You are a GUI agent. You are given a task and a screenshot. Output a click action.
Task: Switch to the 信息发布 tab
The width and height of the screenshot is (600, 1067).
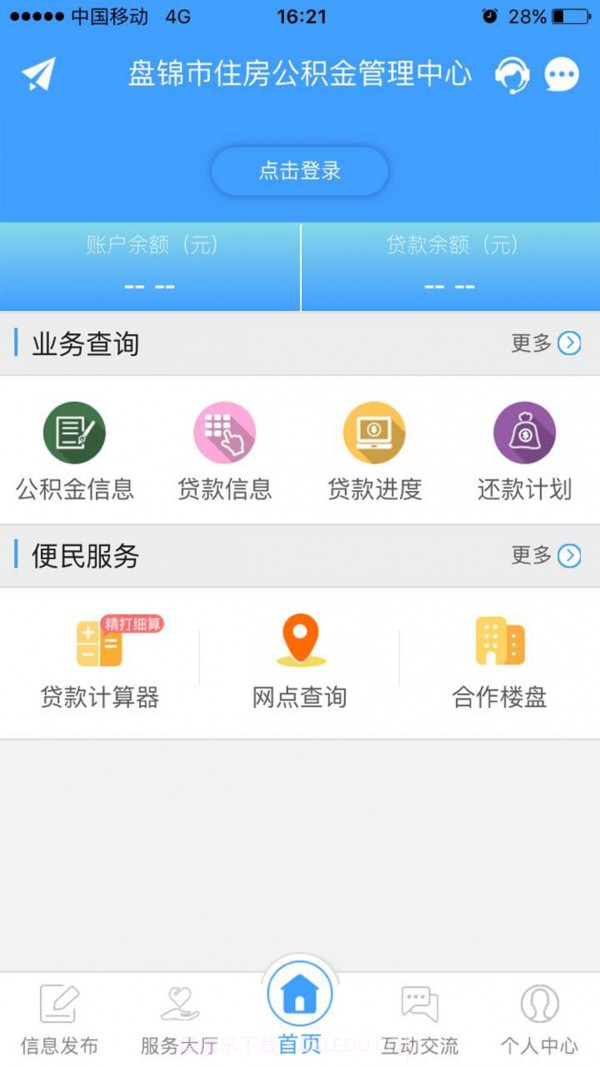60,1020
